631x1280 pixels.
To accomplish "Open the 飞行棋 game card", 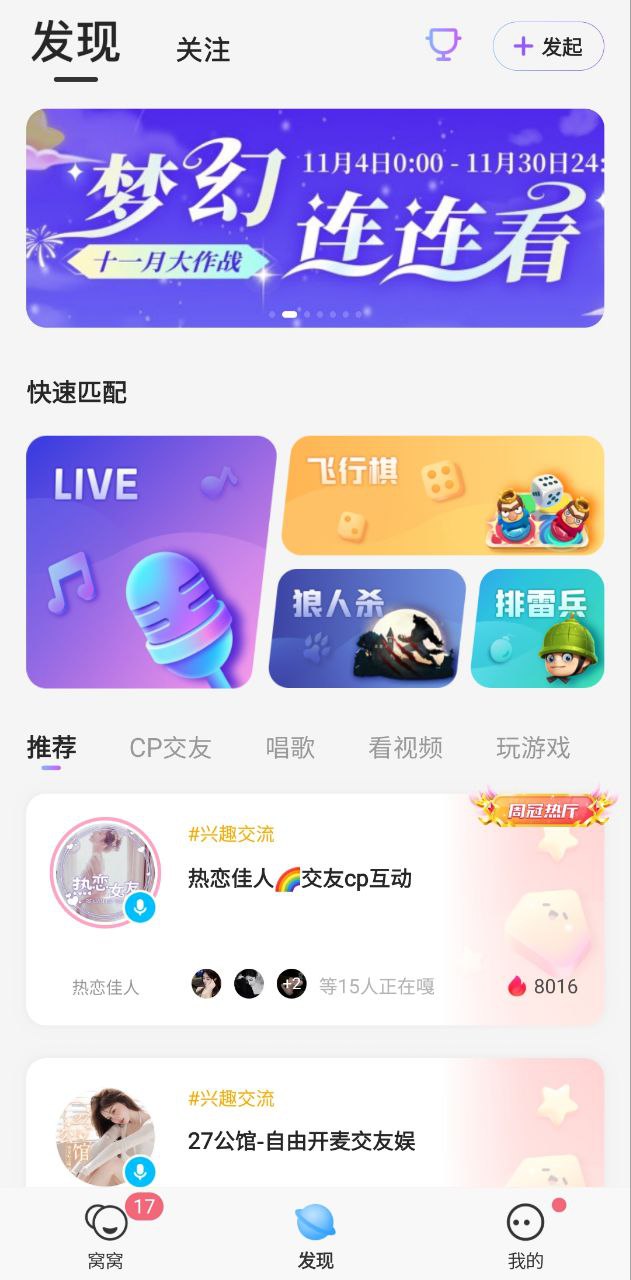I will coord(443,495).
